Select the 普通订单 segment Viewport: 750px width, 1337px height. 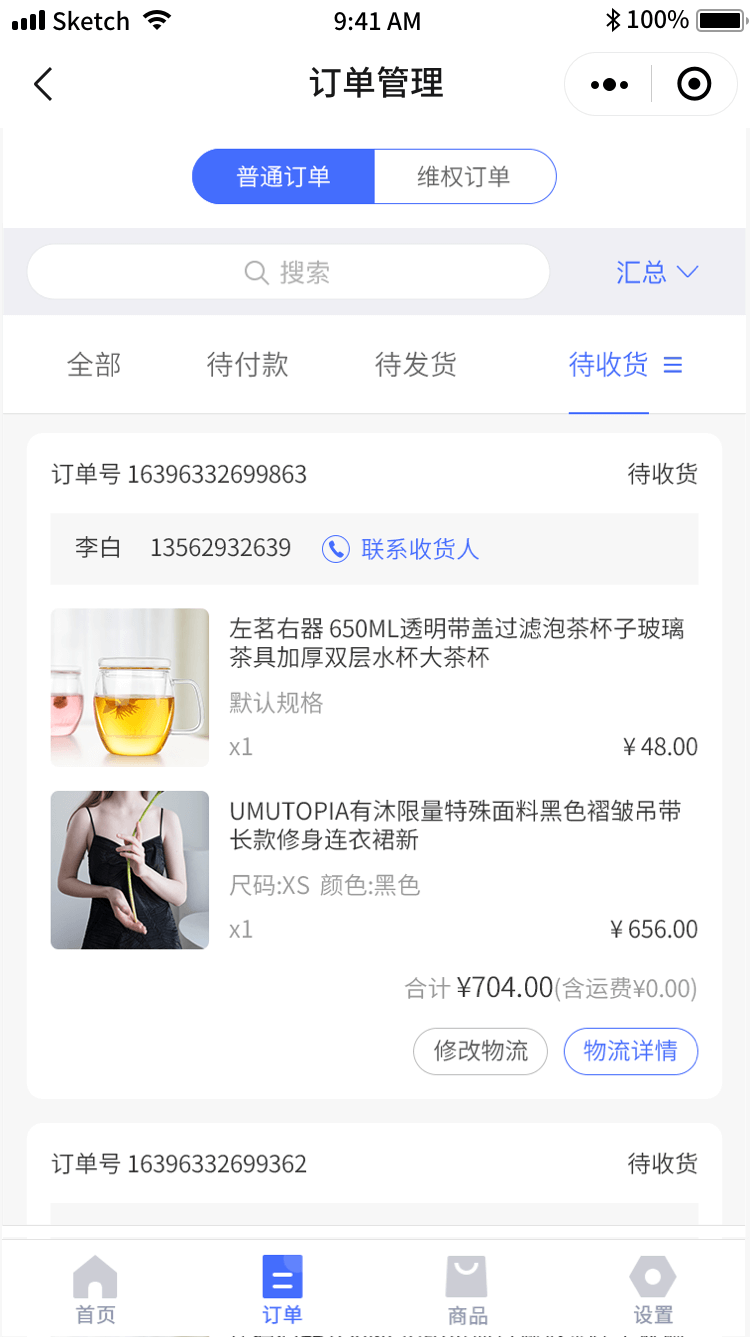284,177
